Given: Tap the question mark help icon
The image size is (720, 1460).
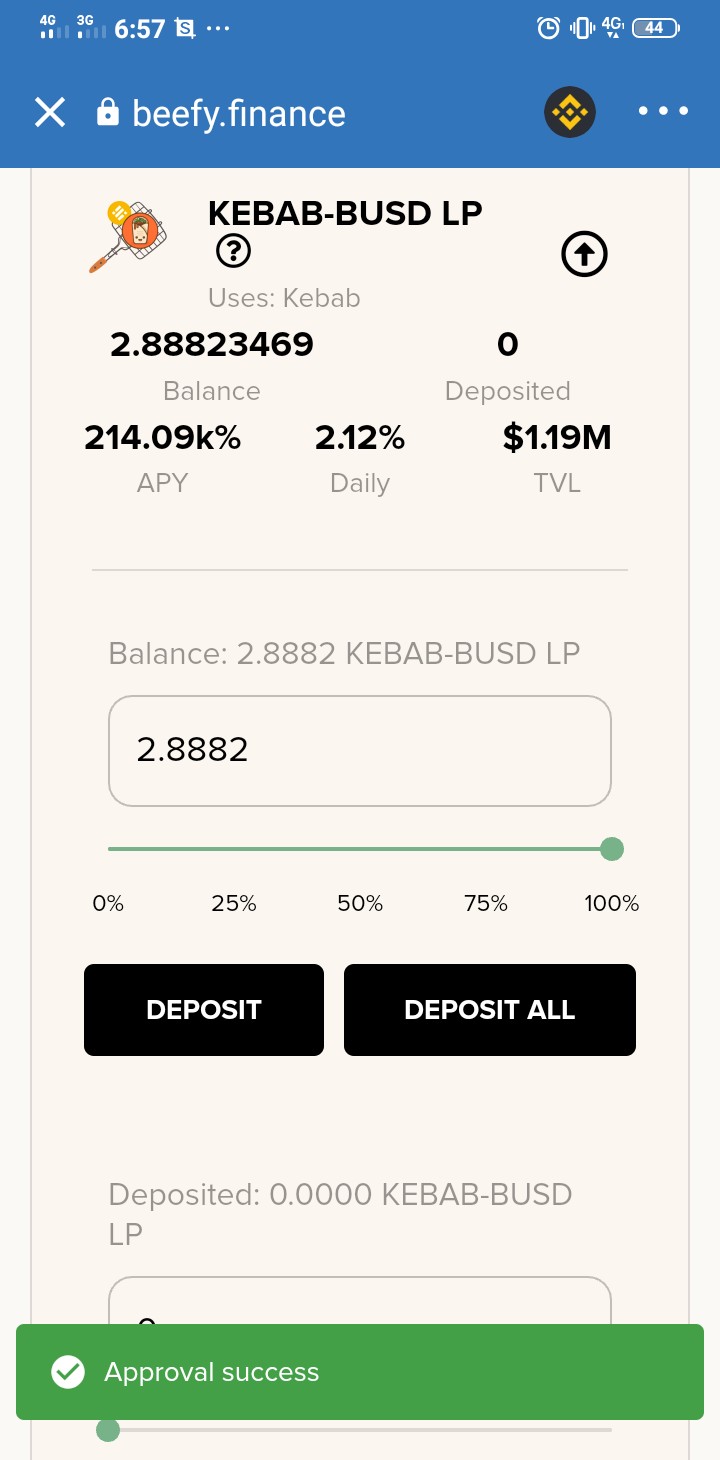Looking at the screenshot, I should click(233, 252).
